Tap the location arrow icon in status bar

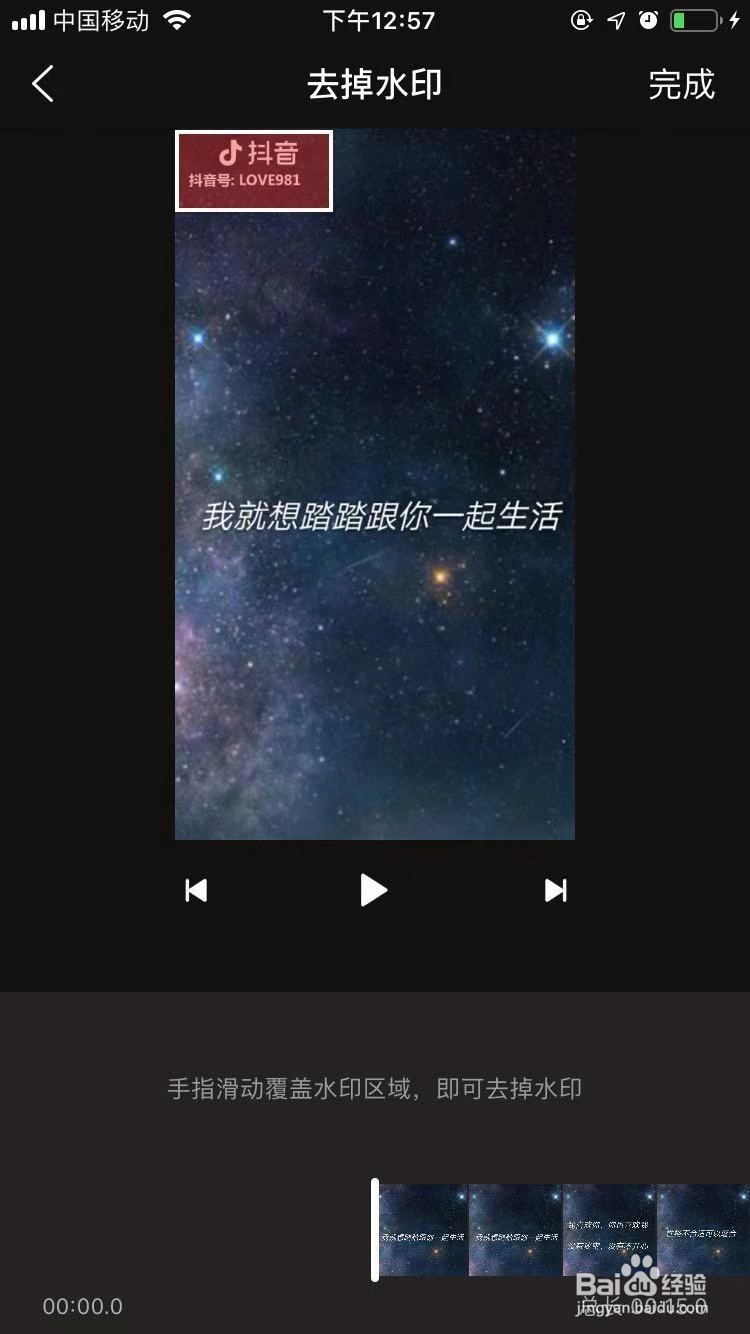point(617,19)
